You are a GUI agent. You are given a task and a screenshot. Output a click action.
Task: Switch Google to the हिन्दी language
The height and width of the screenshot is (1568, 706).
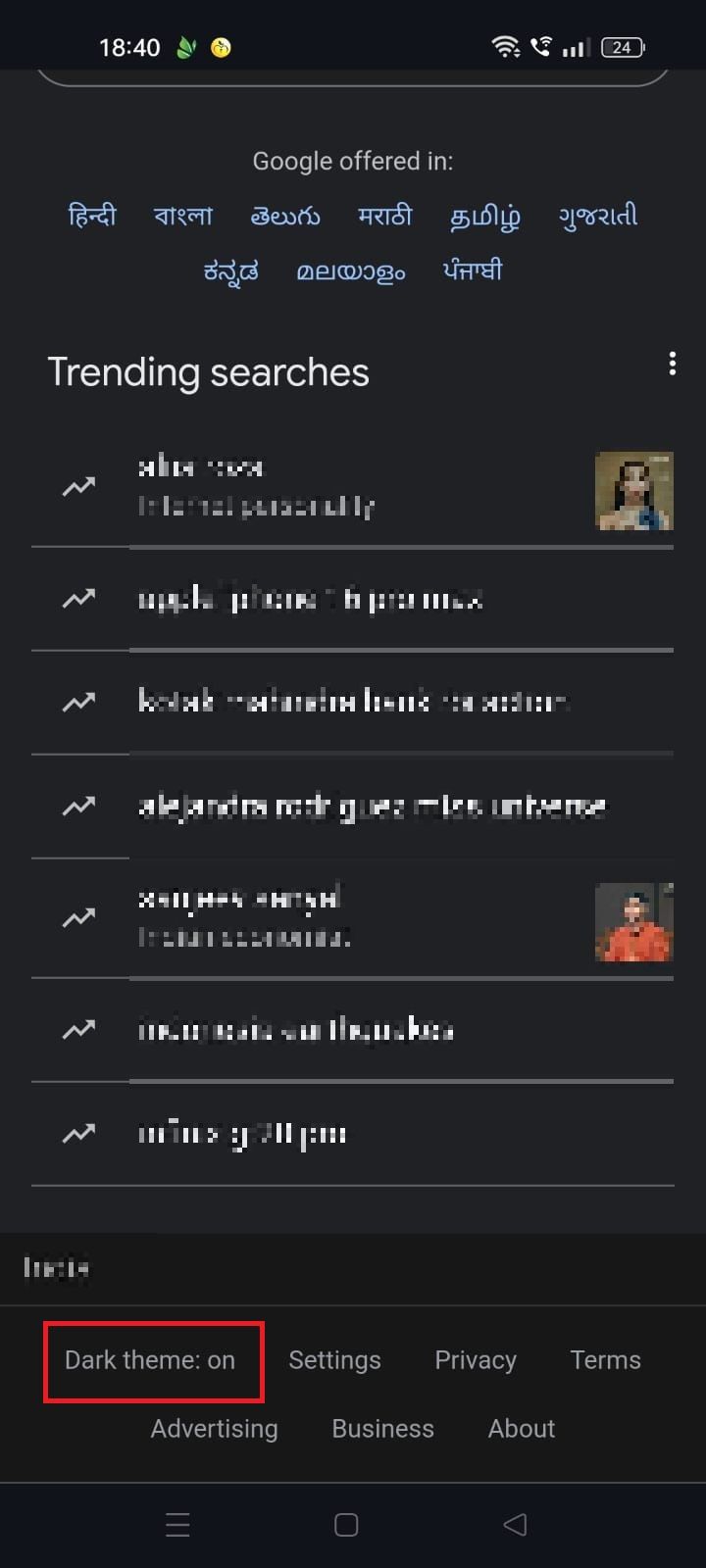(92, 216)
